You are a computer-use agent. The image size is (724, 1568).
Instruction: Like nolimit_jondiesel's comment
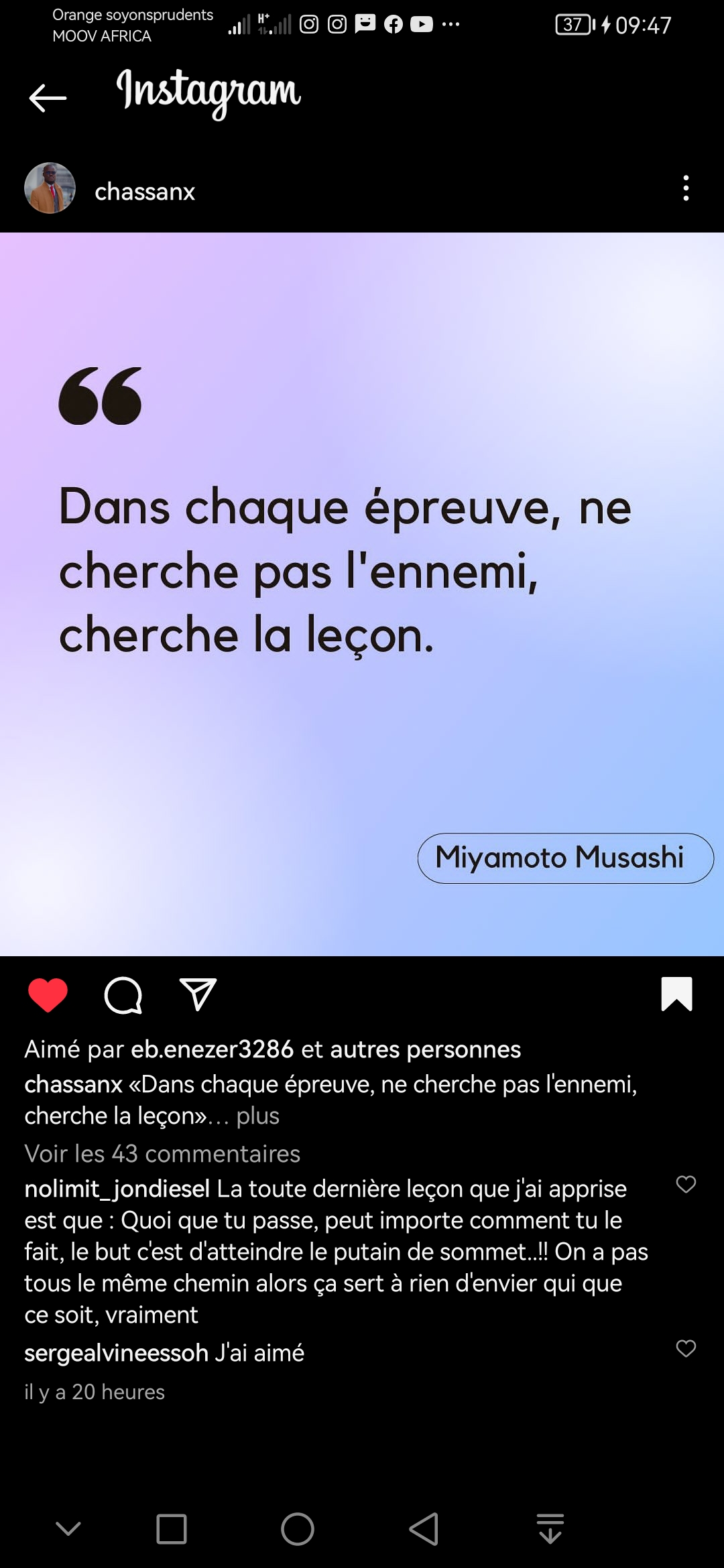point(686,1184)
